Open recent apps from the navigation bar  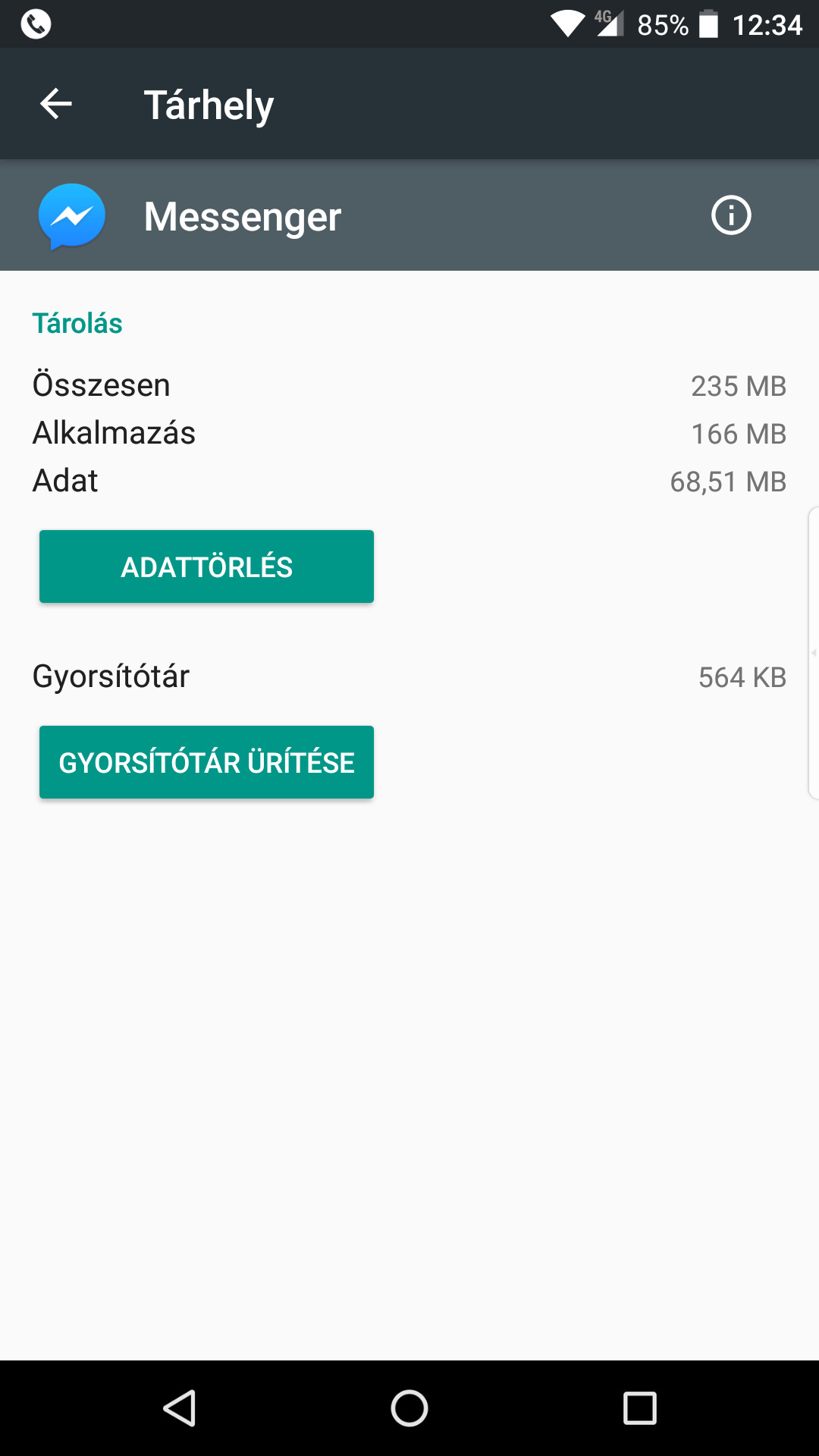point(639,1408)
